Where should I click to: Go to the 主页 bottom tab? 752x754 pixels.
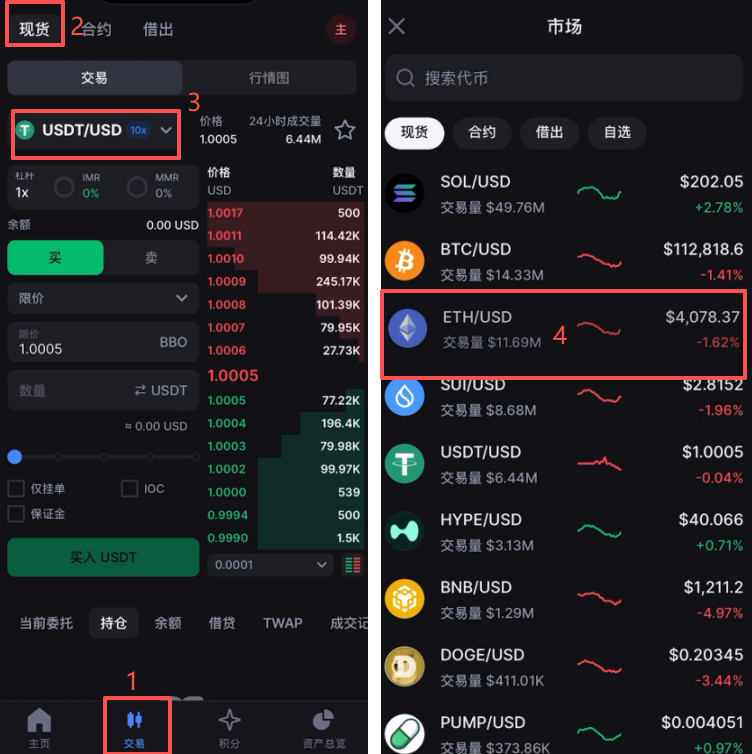[39, 728]
